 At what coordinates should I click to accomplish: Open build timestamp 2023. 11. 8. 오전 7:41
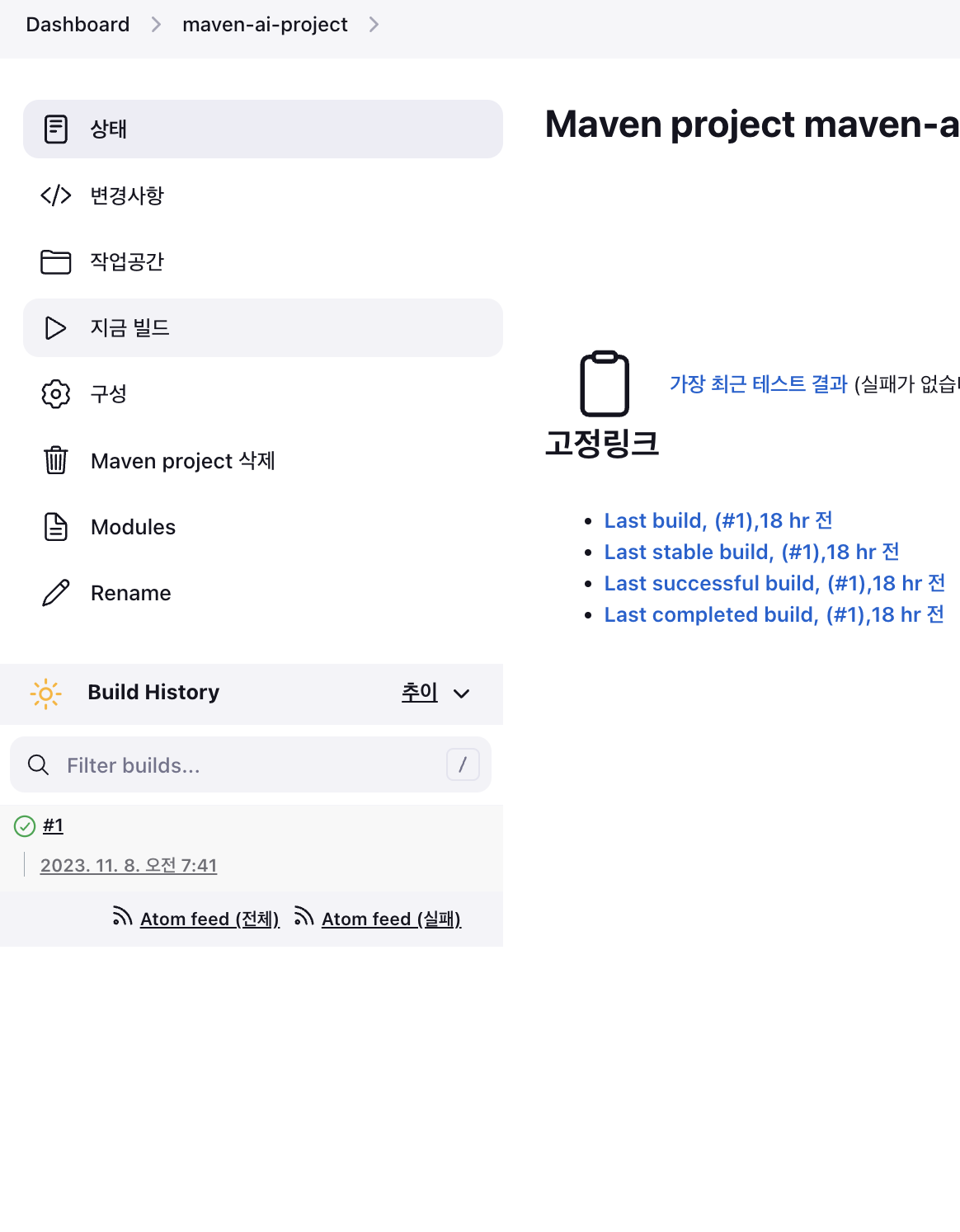coord(129,865)
